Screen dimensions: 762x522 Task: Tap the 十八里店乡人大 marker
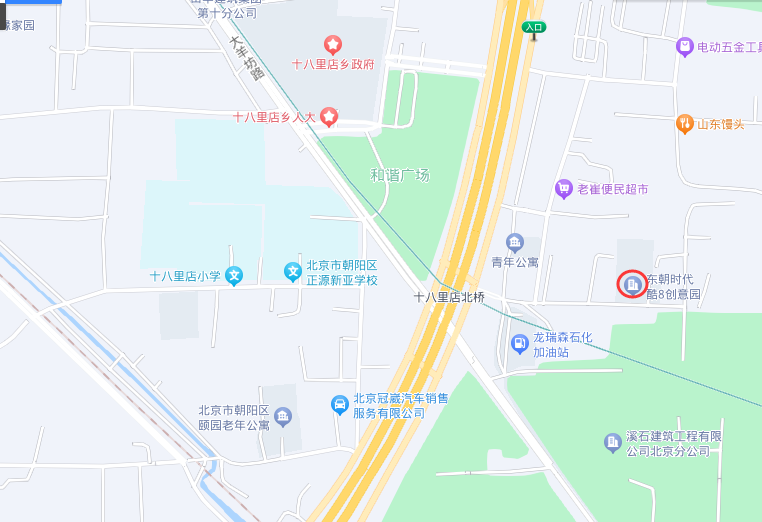click(x=328, y=117)
